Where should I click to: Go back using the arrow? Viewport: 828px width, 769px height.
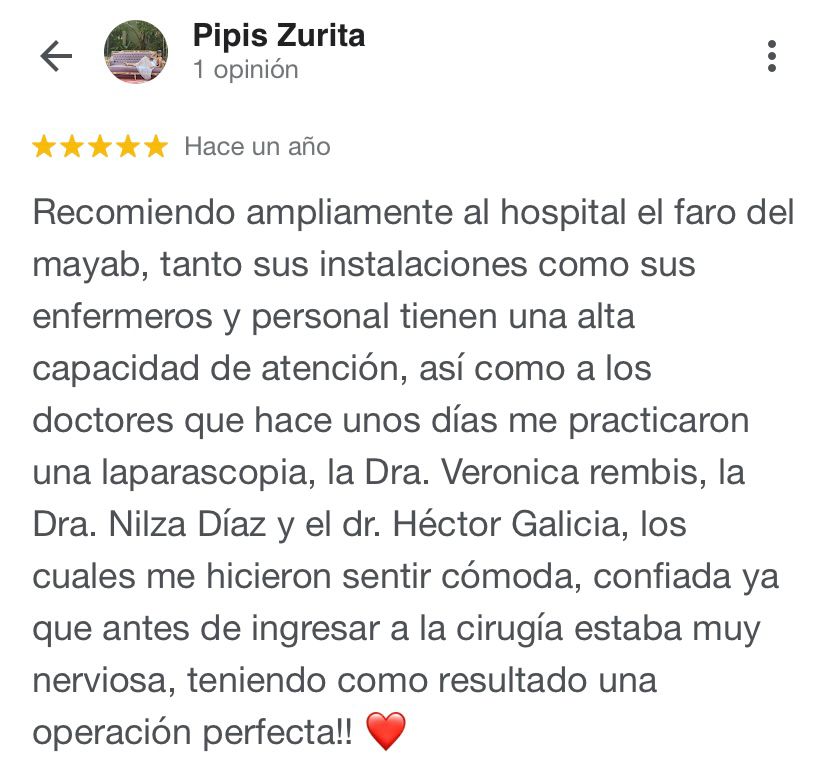[x=56, y=56]
